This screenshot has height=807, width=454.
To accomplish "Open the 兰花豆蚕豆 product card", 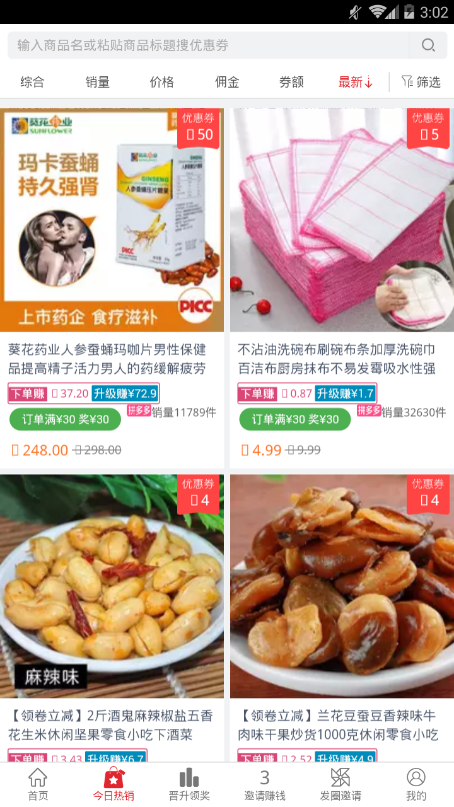I will (342, 618).
